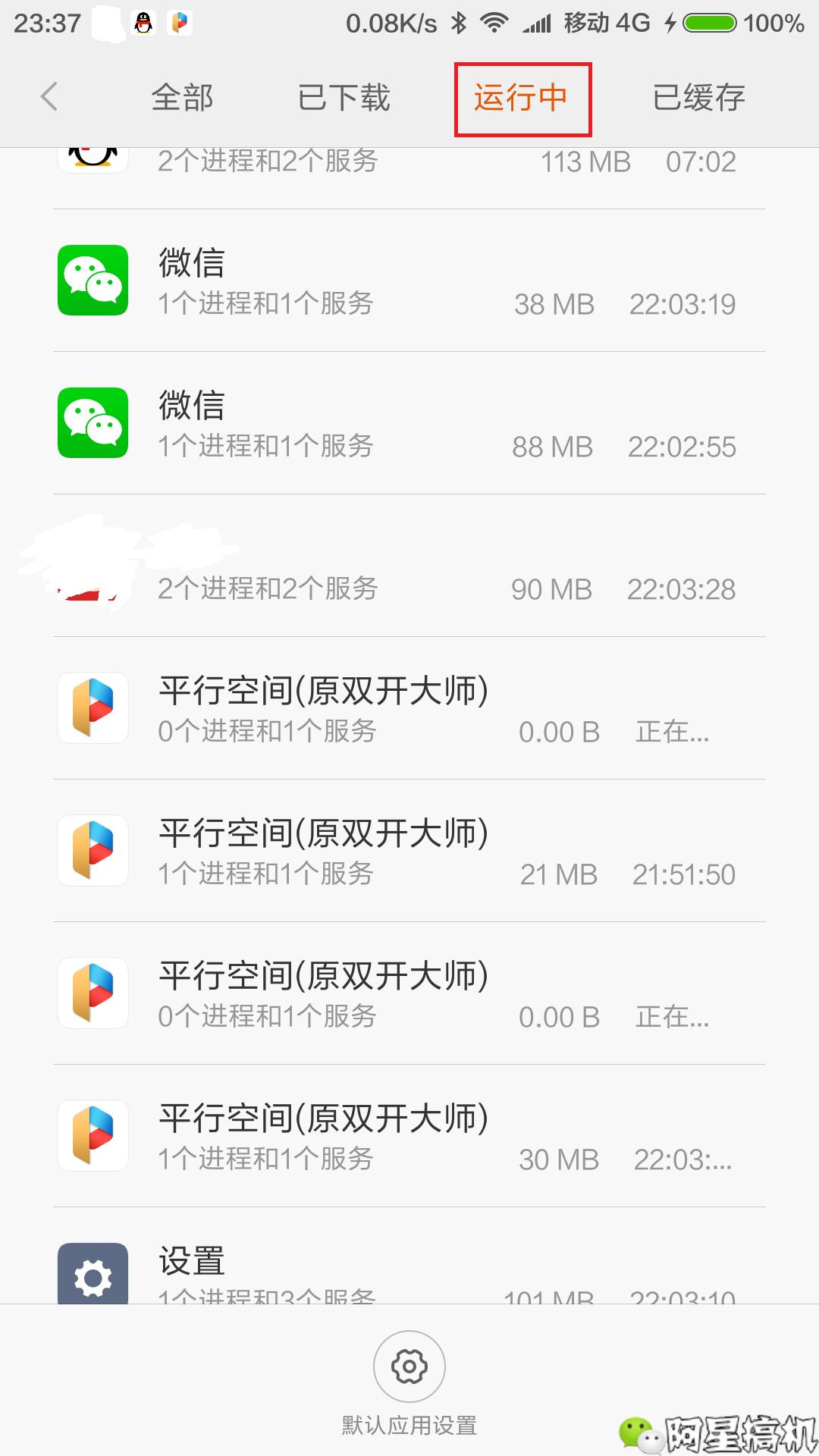Tap the back arrow at top left

point(49,97)
